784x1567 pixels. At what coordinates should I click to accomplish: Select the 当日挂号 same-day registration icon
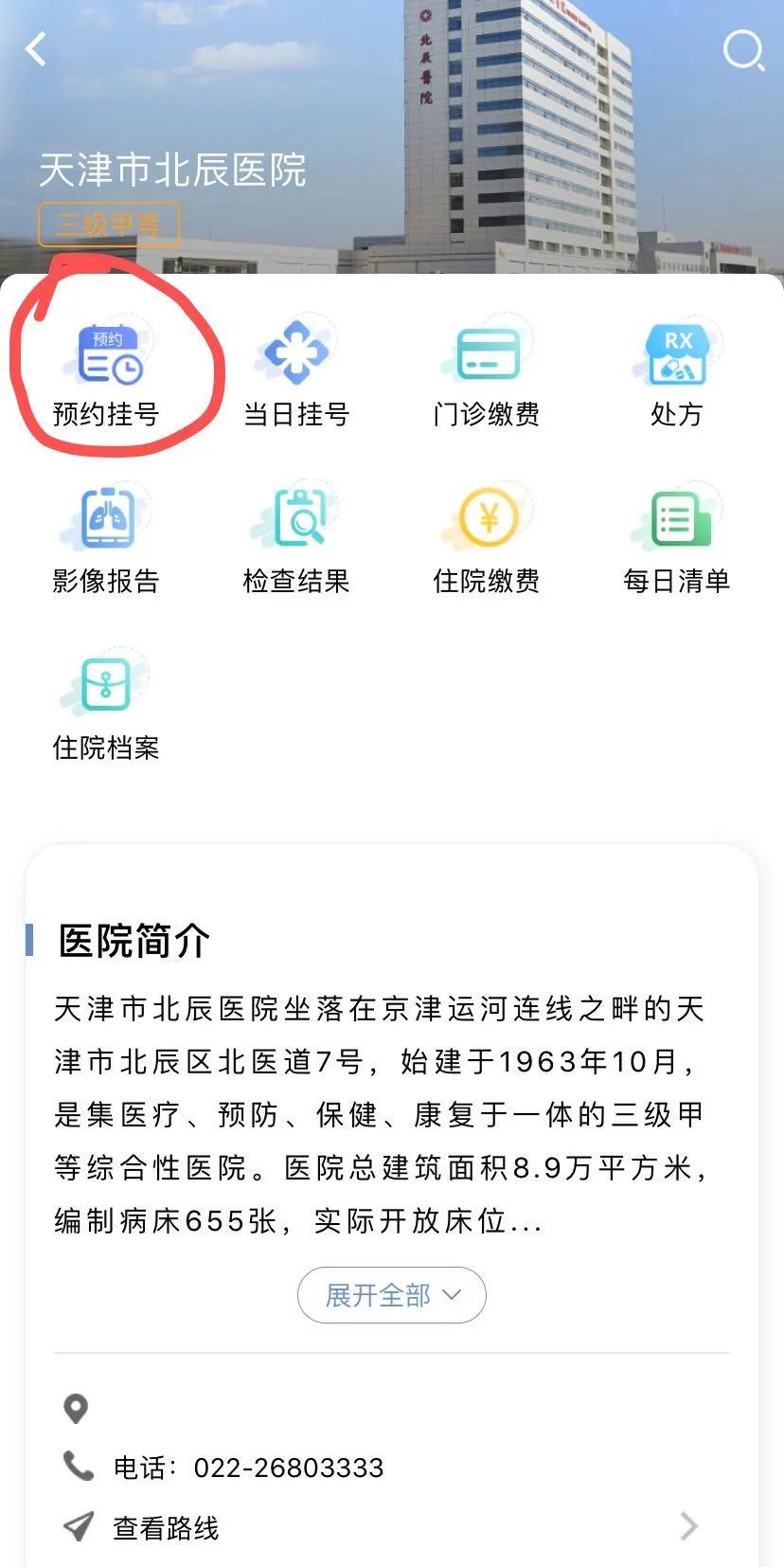click(x=296, y=355)
